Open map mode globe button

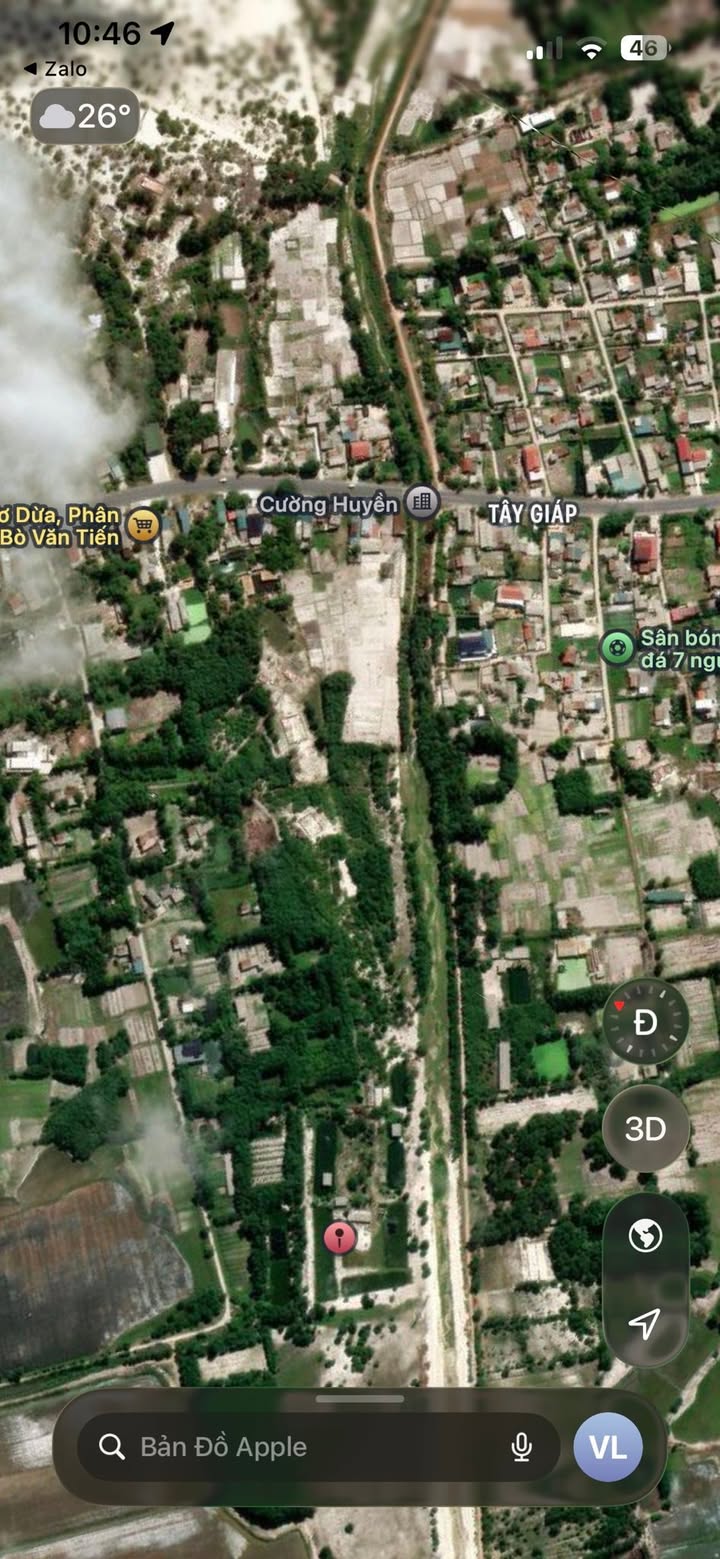[645, 1236]
